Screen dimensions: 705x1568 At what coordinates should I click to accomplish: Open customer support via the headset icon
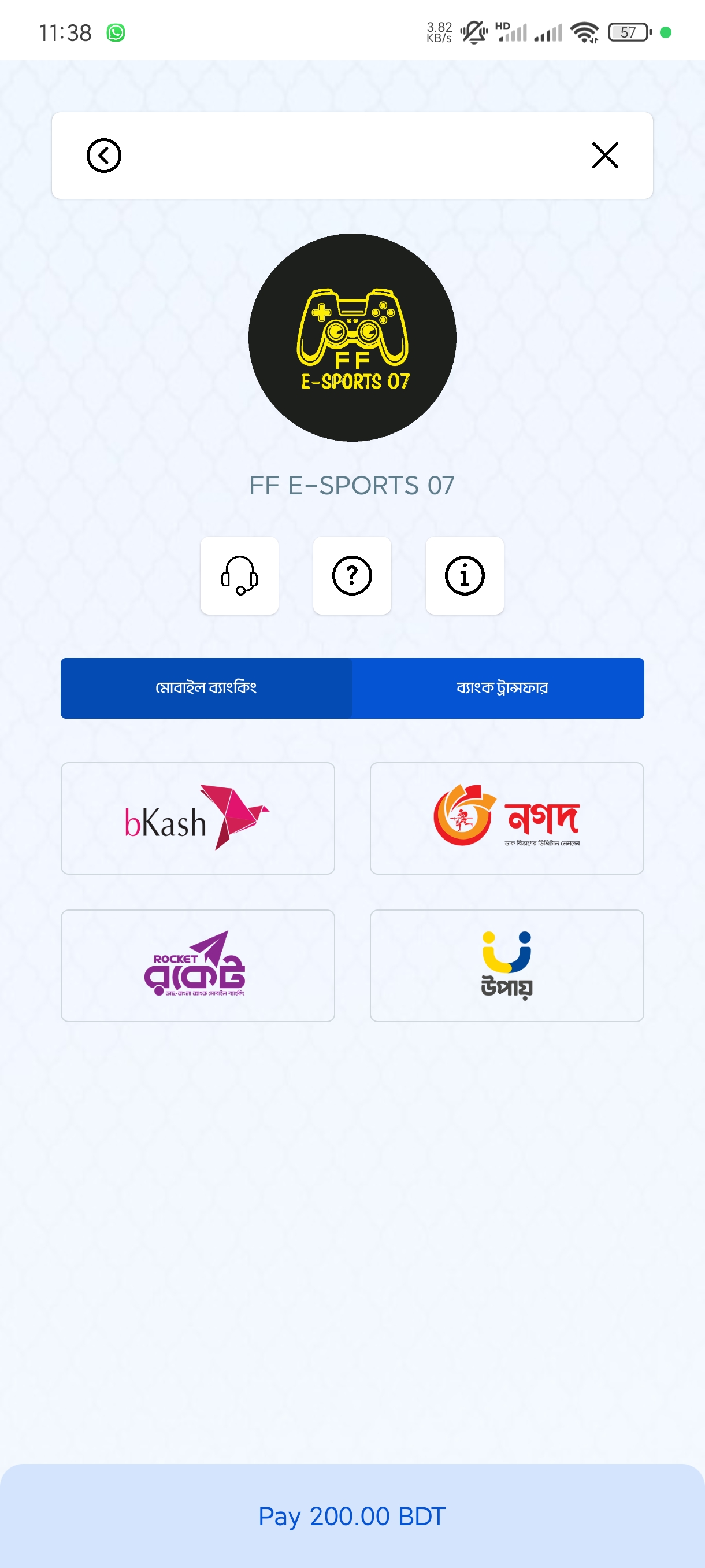240,575
